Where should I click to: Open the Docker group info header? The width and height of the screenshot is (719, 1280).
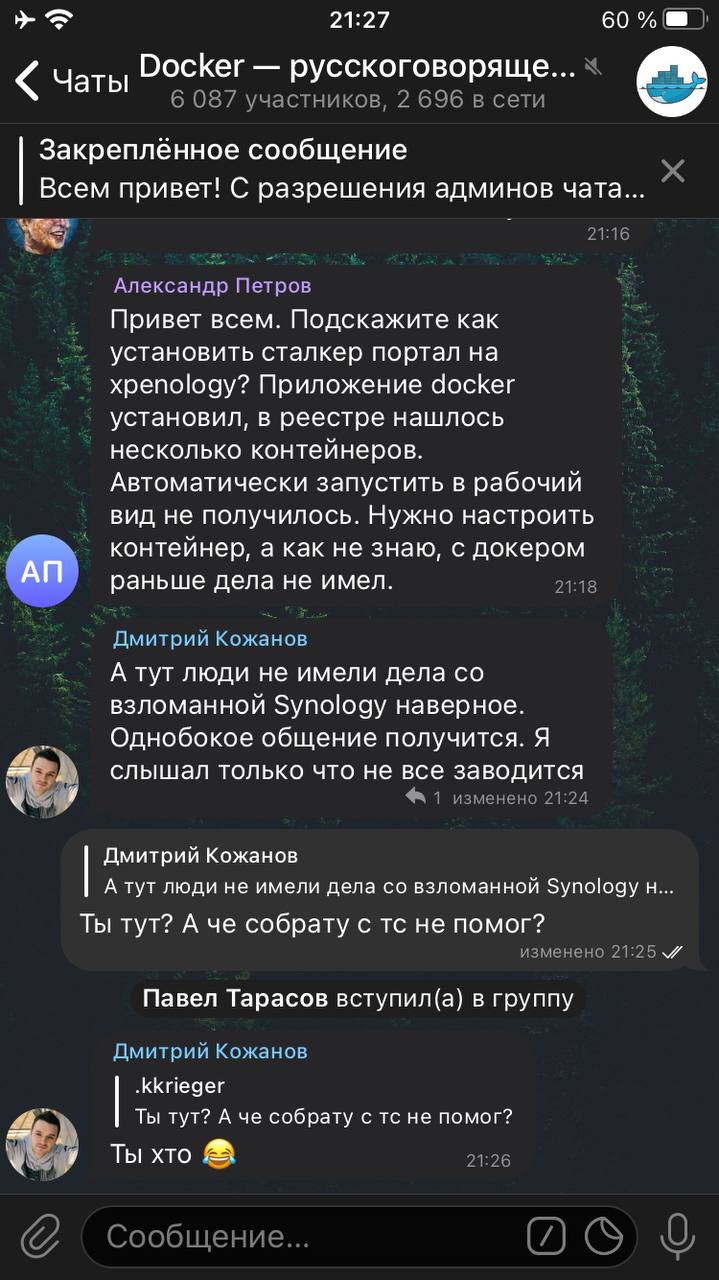tap(357, 81)
